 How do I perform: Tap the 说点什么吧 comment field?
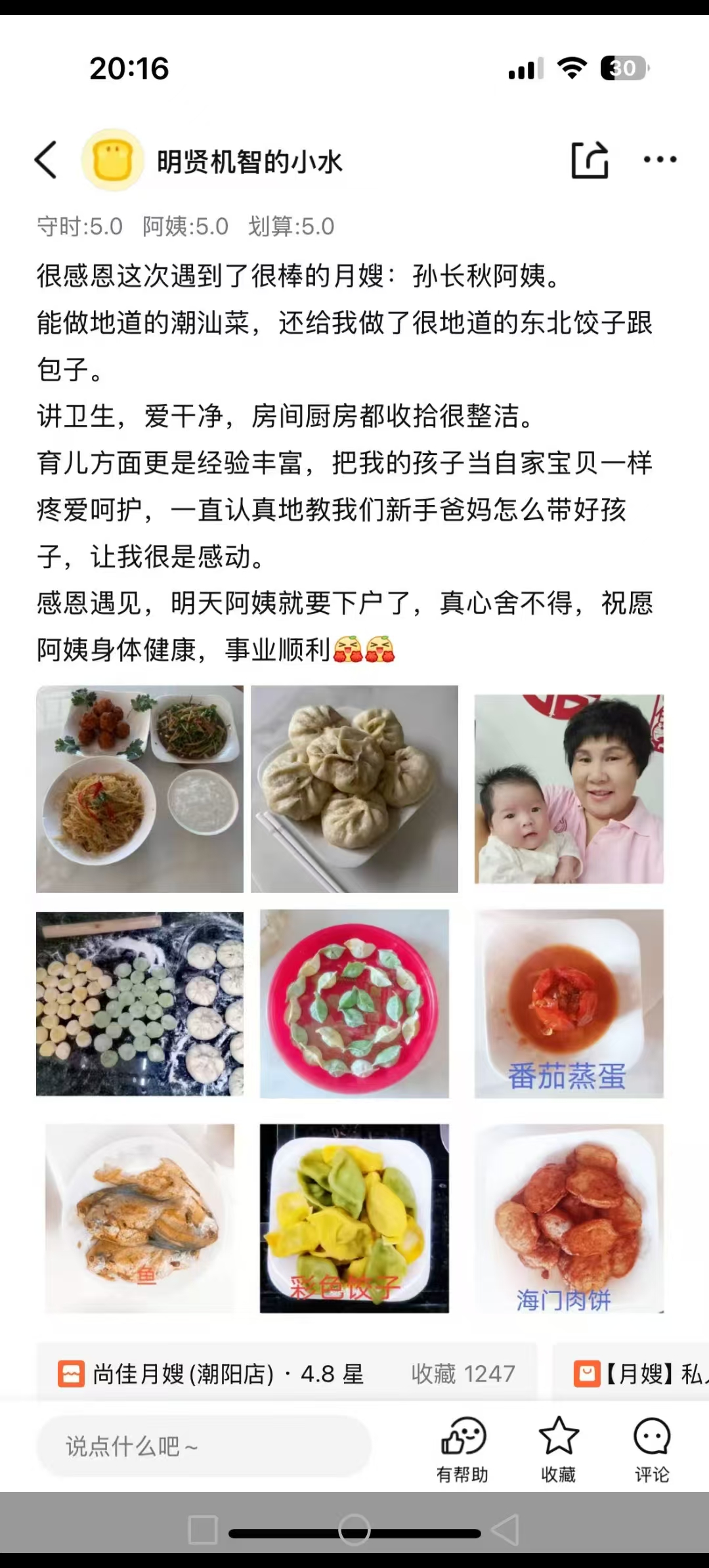(x=204, y=1446)
